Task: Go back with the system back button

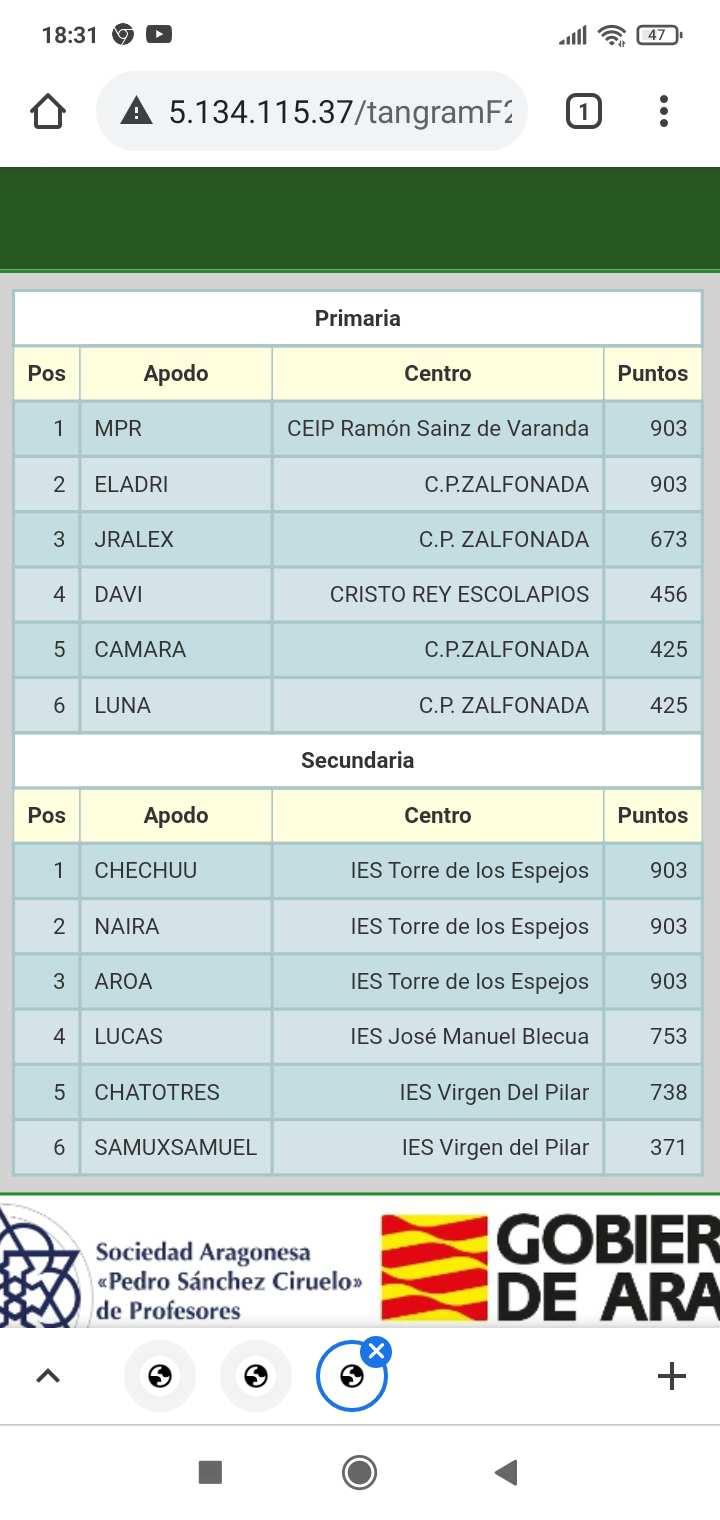Action: tap(506, 1472)
